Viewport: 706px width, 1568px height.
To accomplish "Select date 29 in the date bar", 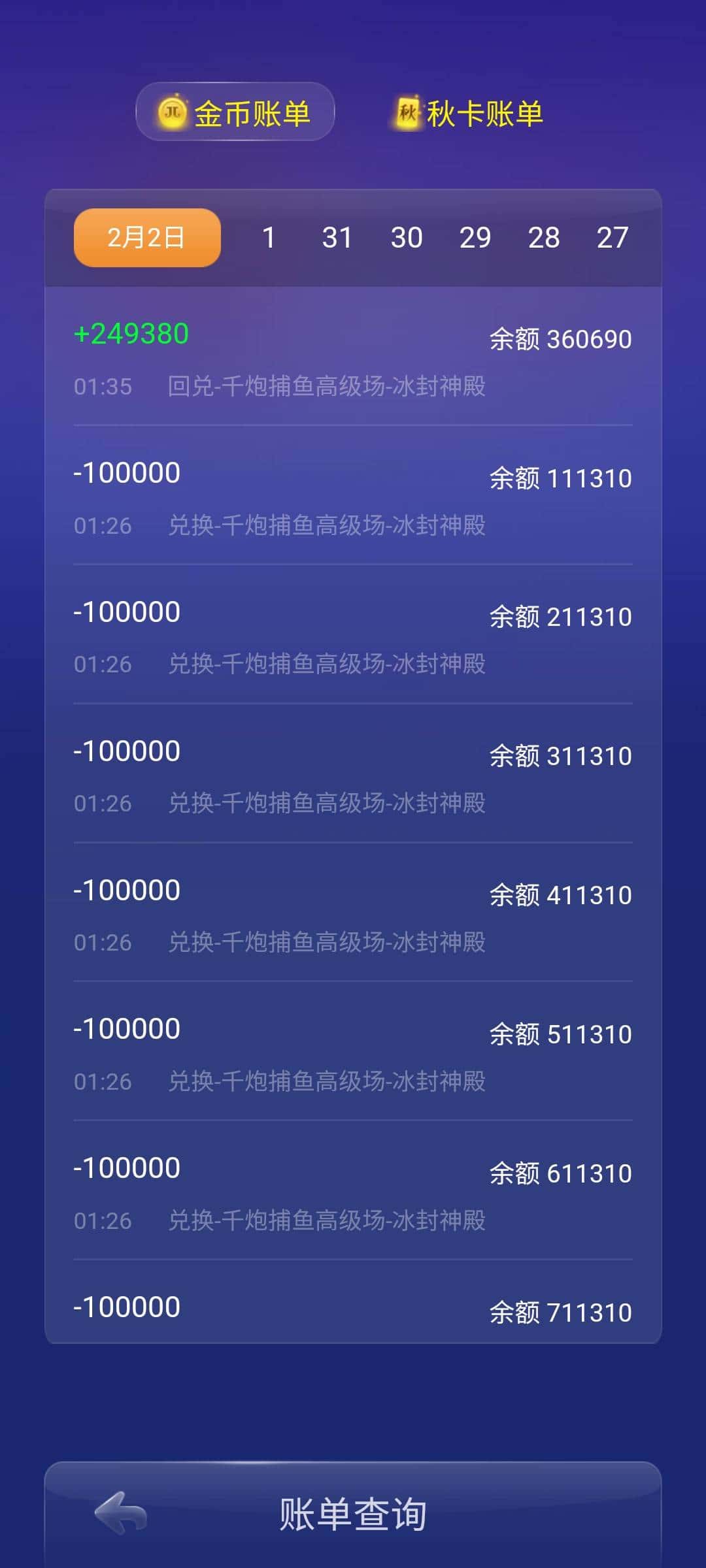I will pos(477,238).
